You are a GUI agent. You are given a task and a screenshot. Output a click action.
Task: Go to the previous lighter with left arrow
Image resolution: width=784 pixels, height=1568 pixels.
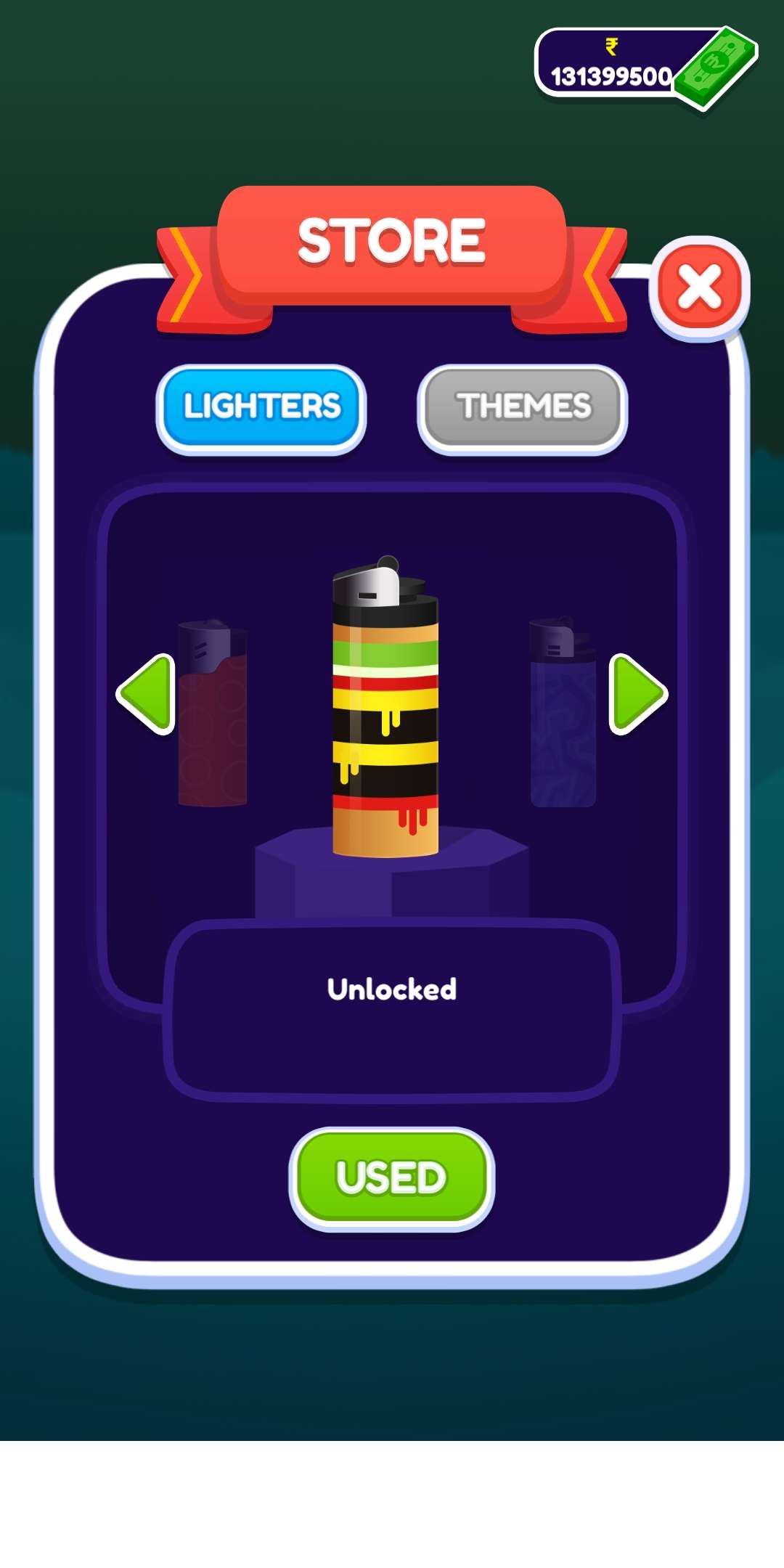(147, 694)
